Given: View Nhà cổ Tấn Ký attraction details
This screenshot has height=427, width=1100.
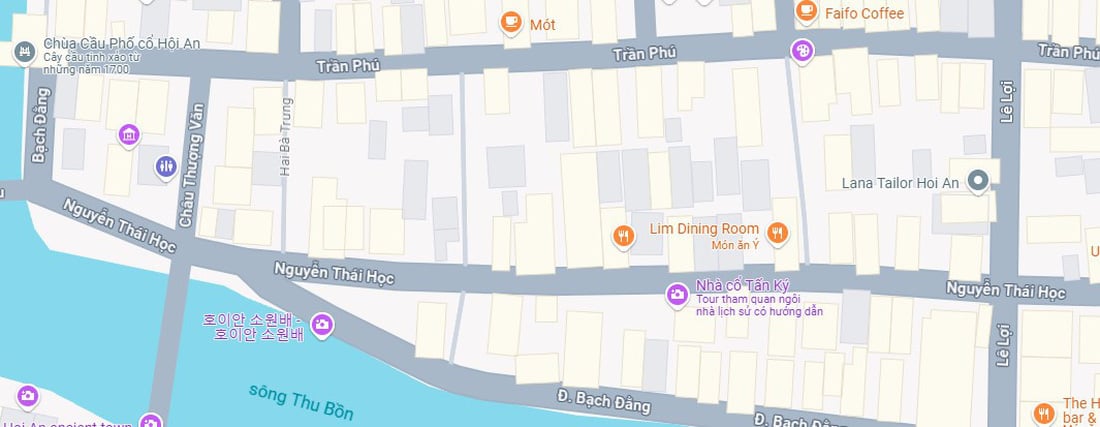Looking at the screenshot, I should point(677,294).
